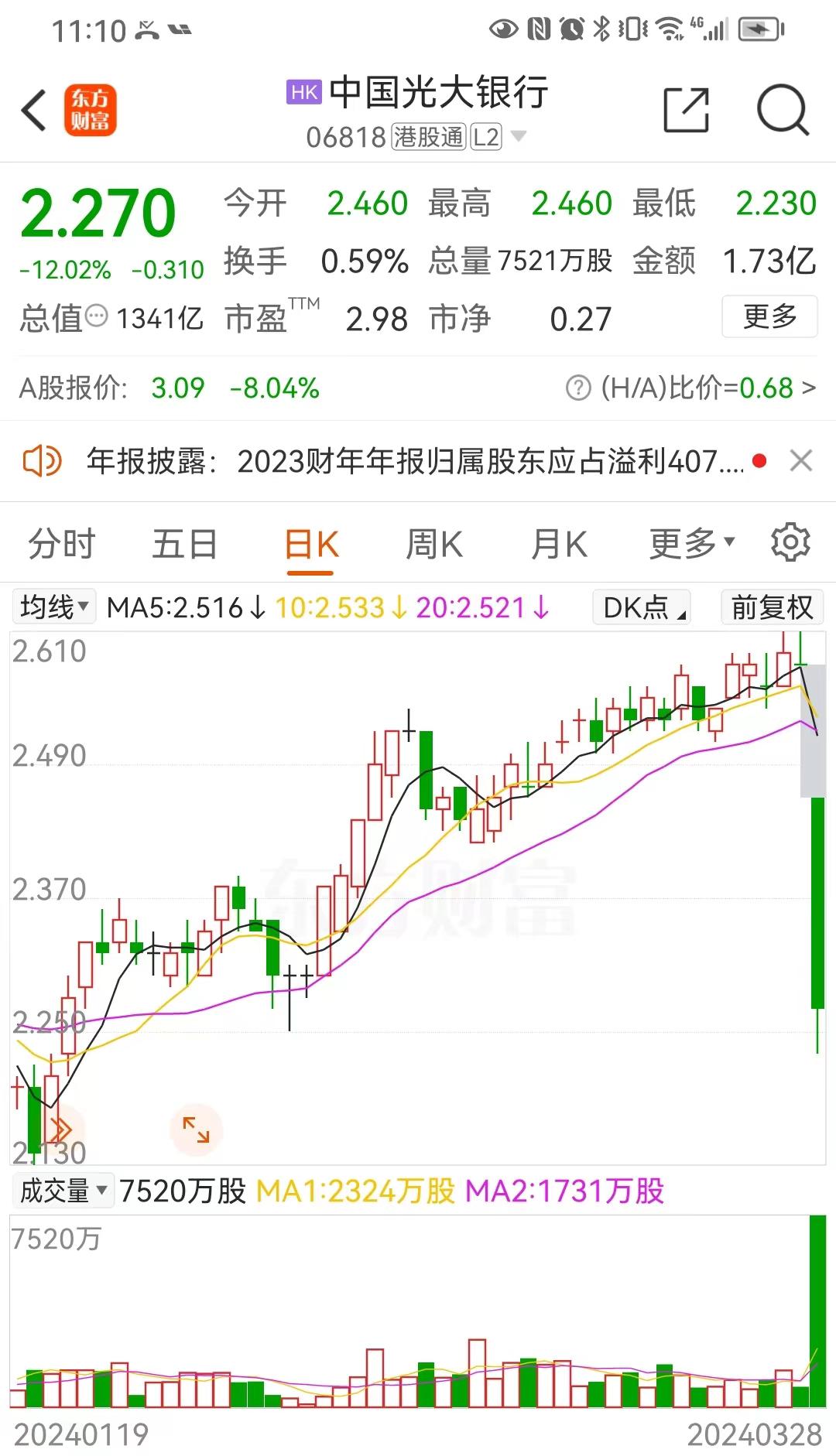The width and height of the screenshot is (836, 1456).
Task: Open the search magnifier
Action: coord(783,111)
